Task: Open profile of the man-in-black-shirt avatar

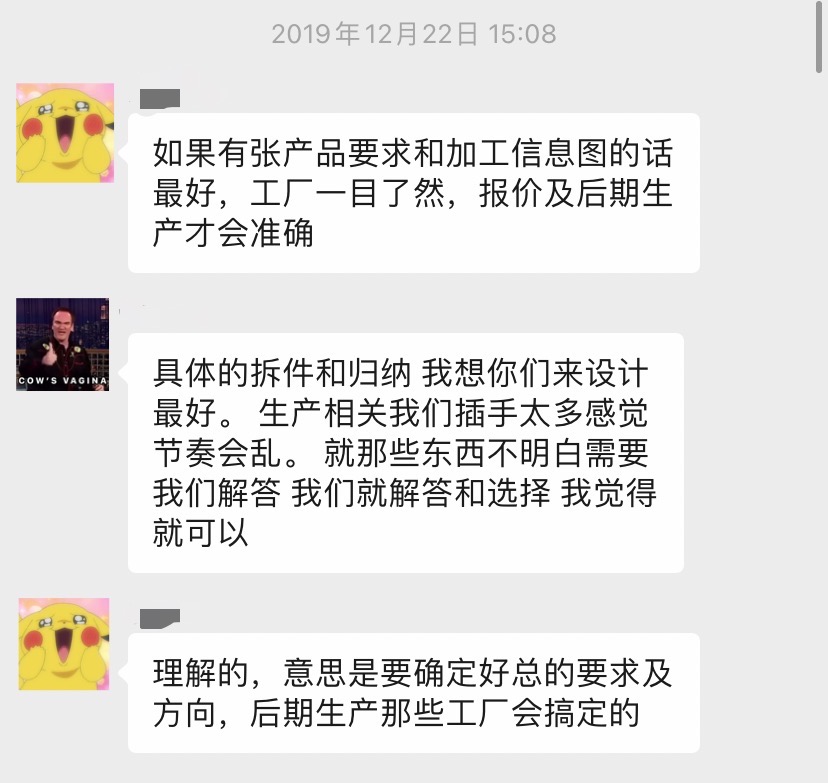Action: pyautogui.click(x=62, y=344)
